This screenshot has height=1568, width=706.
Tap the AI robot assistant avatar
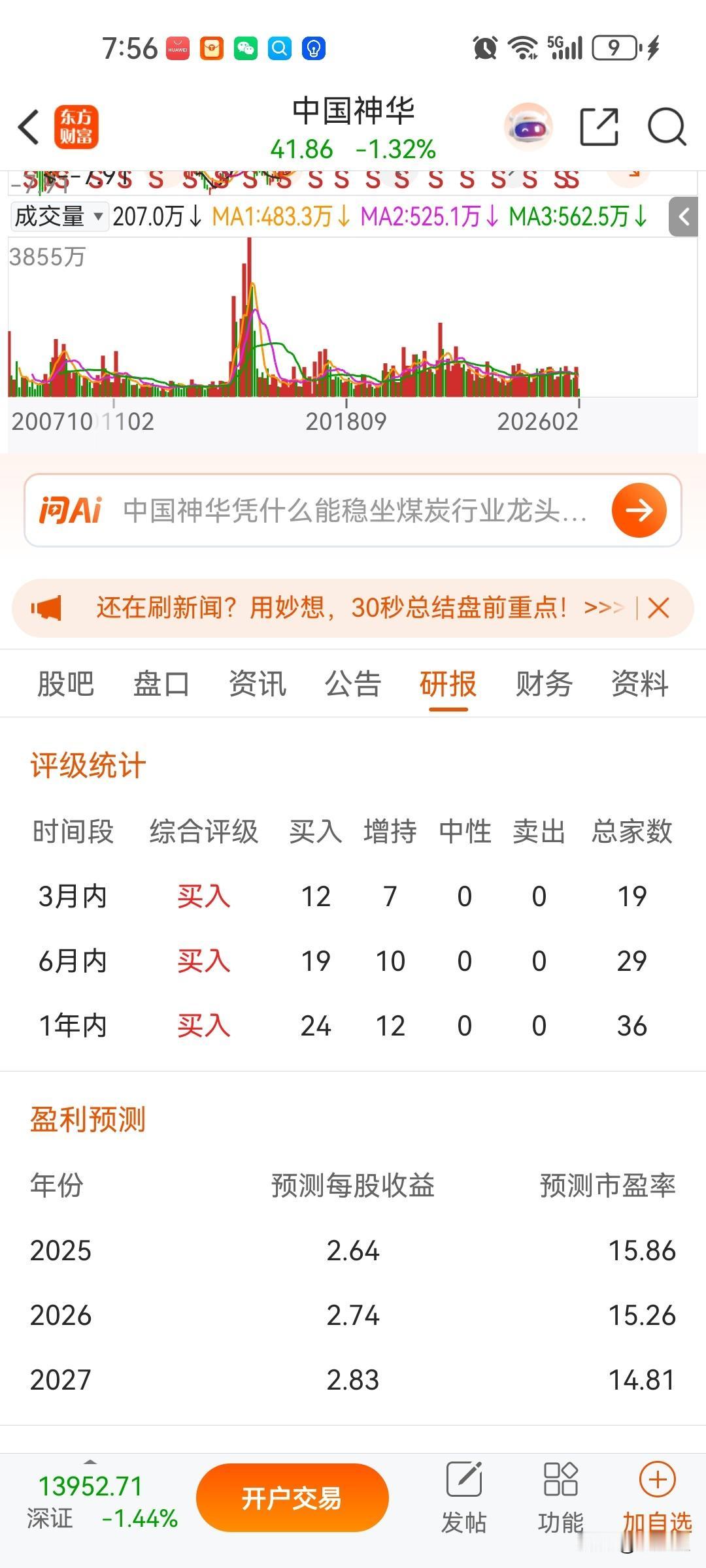click(x=528, y=125)
